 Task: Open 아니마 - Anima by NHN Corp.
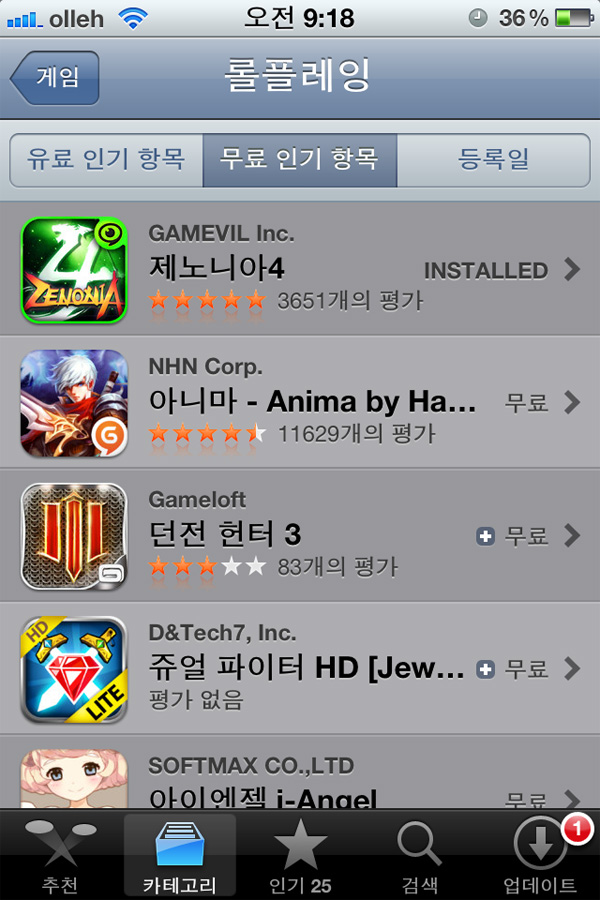click(x=300, y=402)
